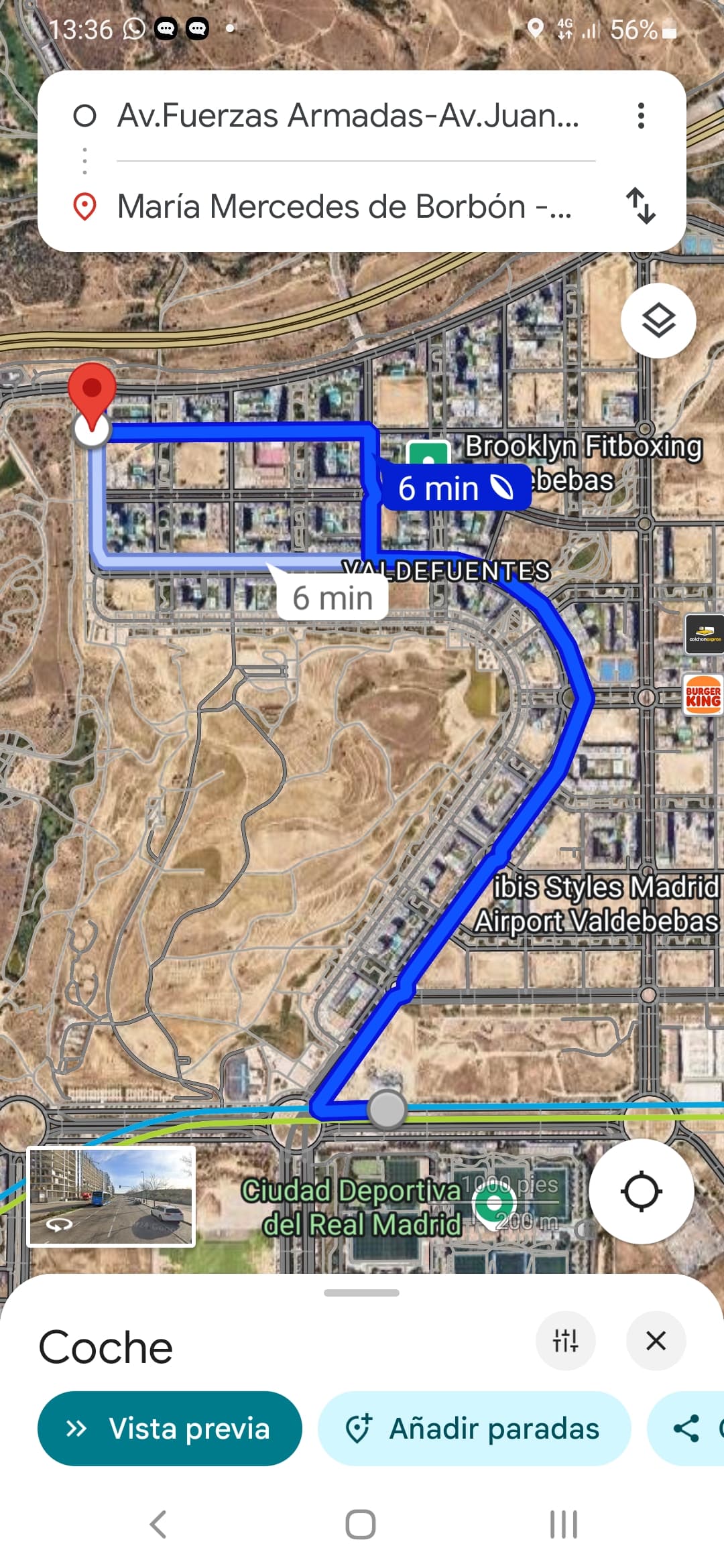This screenshot has height=1568, width=724.
Task: Open ibis Styles Madrid Airport Valdebebas place
Action: pos(597,903)
